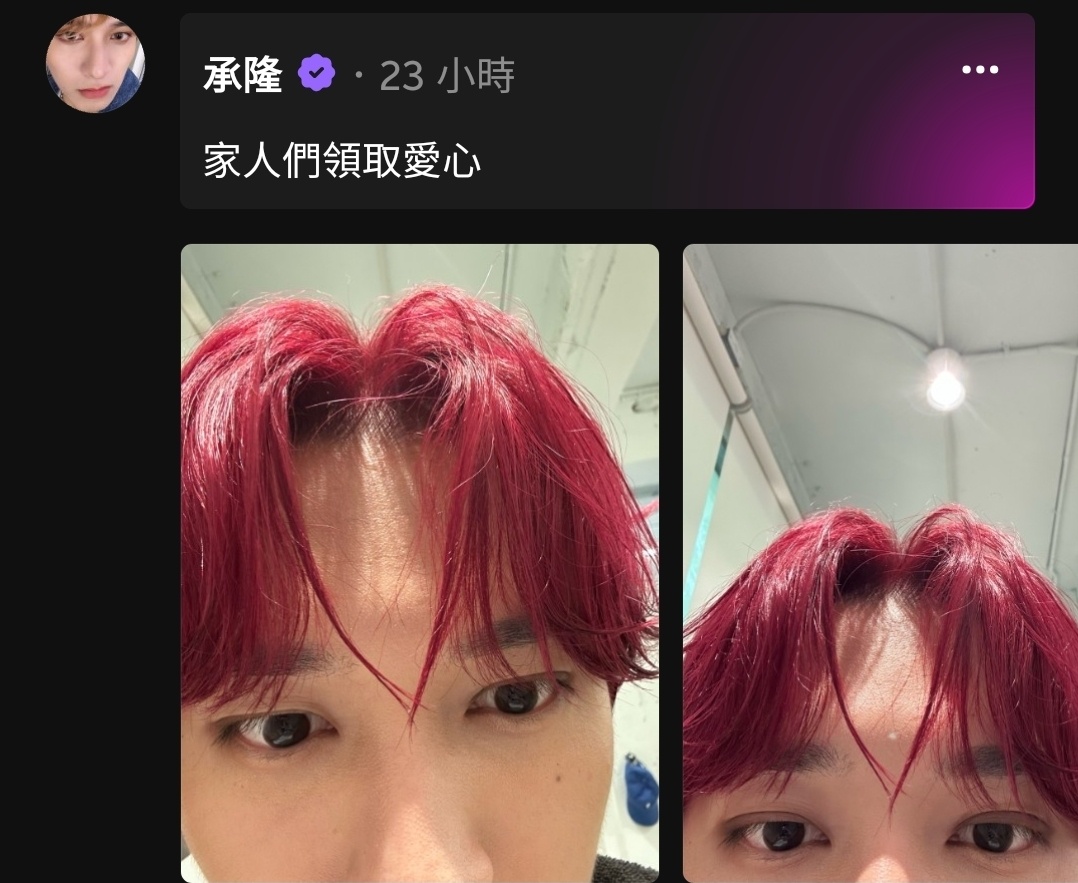The width and height of the screenshot is (1078, 883).
Task: Open 承隆's username profile link
Action: tap(243, 75)
